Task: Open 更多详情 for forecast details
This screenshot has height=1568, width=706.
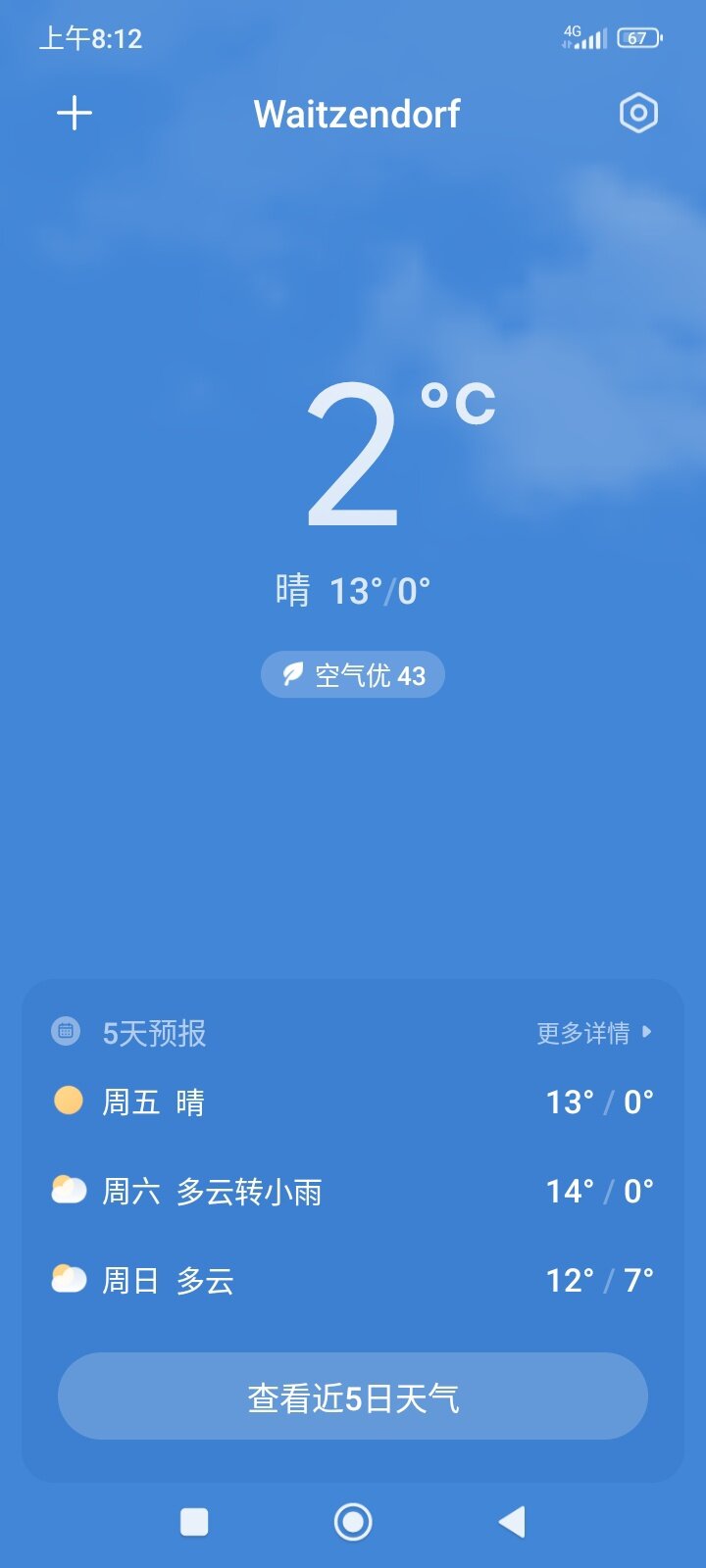Action: click(593, 1033)
